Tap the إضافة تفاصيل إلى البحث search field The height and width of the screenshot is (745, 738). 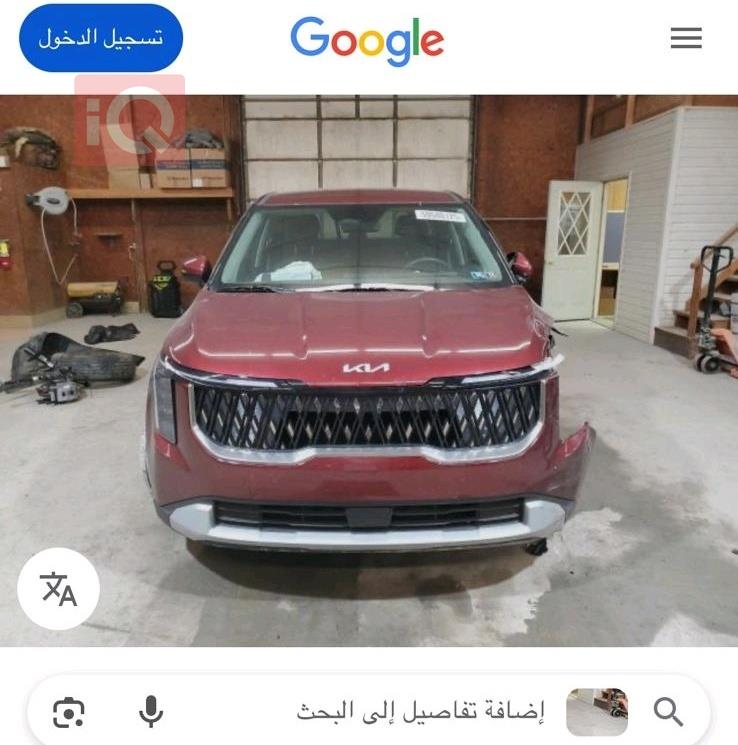coord(420,713)
